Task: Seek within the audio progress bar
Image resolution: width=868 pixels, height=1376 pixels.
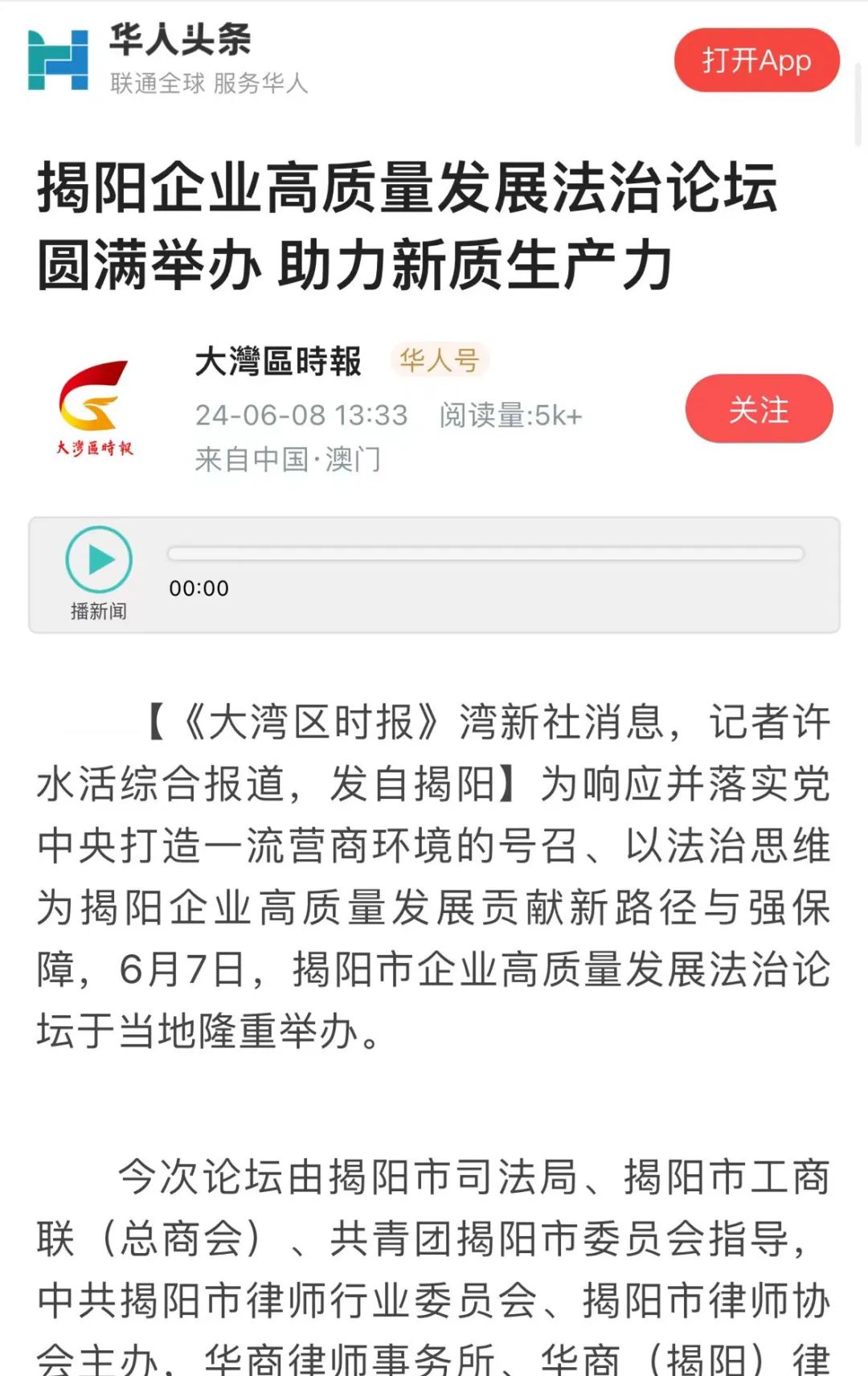Action: [x=485, y=554]
